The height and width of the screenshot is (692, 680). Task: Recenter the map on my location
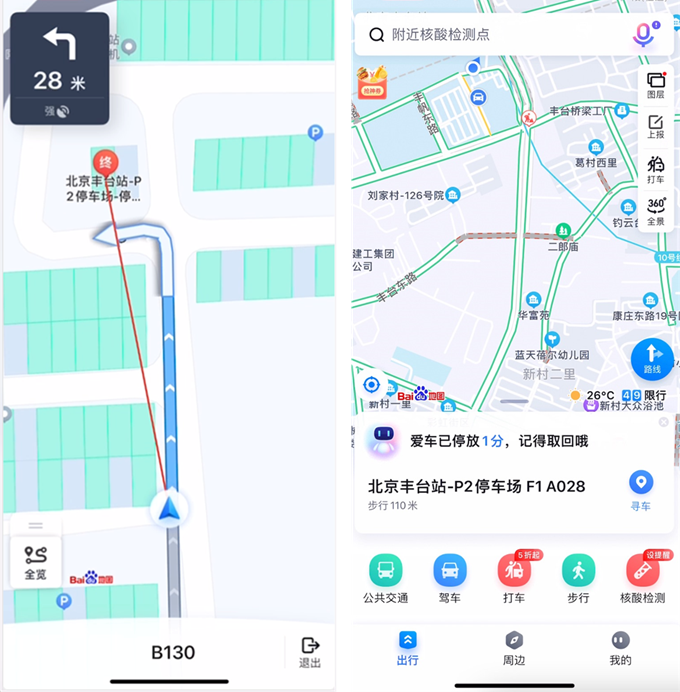point(372,385)
